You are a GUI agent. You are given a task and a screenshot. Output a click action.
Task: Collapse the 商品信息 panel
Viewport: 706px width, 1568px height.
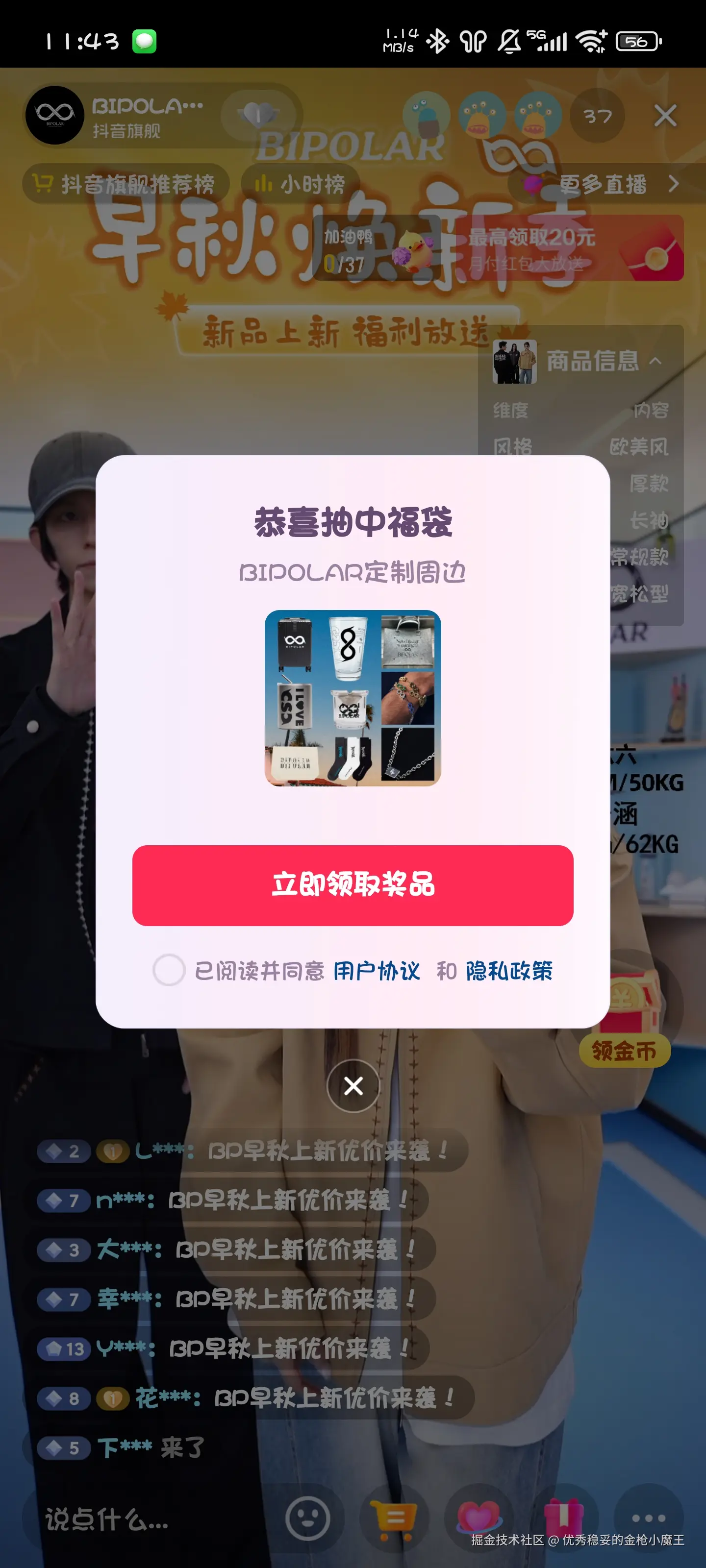656,360
